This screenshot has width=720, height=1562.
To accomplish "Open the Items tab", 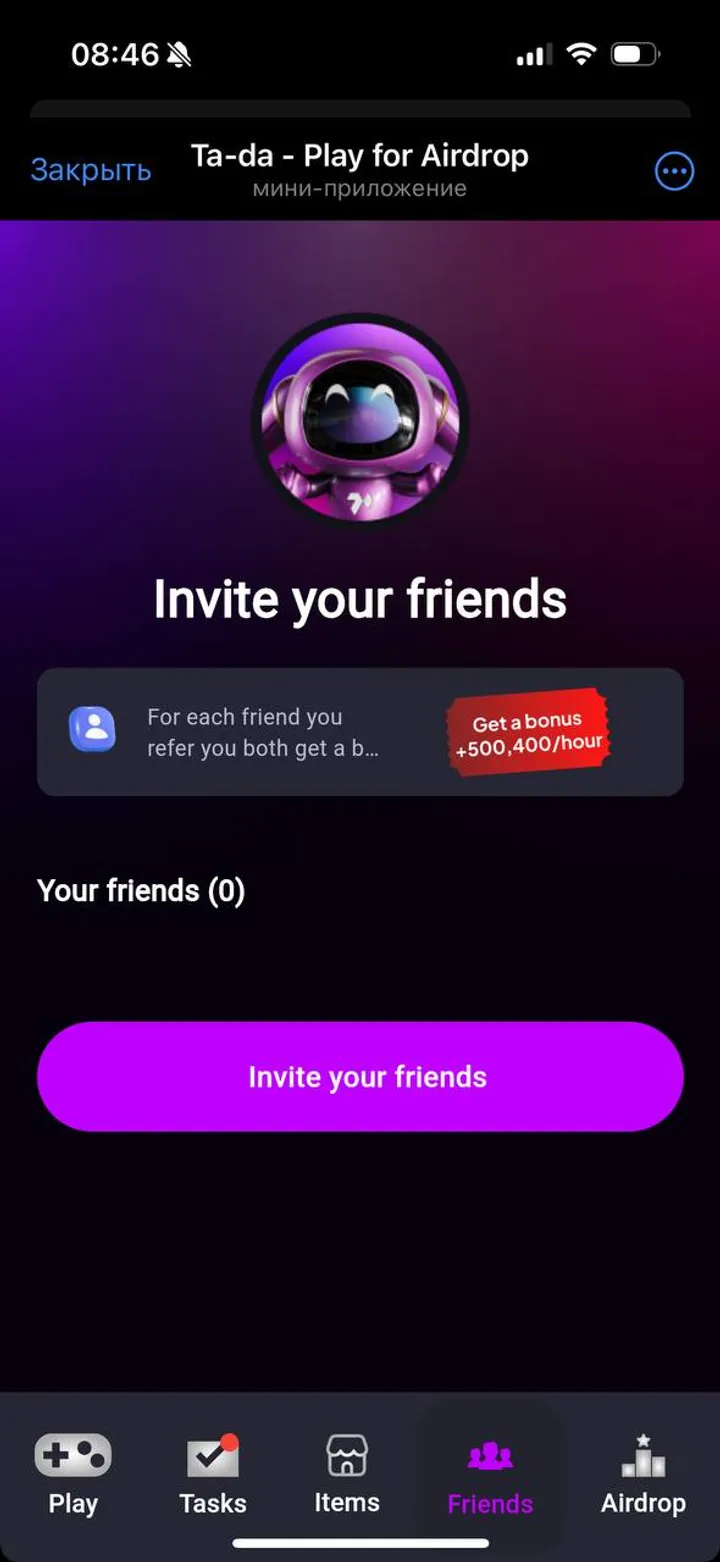I will (x=347, y=1475).
